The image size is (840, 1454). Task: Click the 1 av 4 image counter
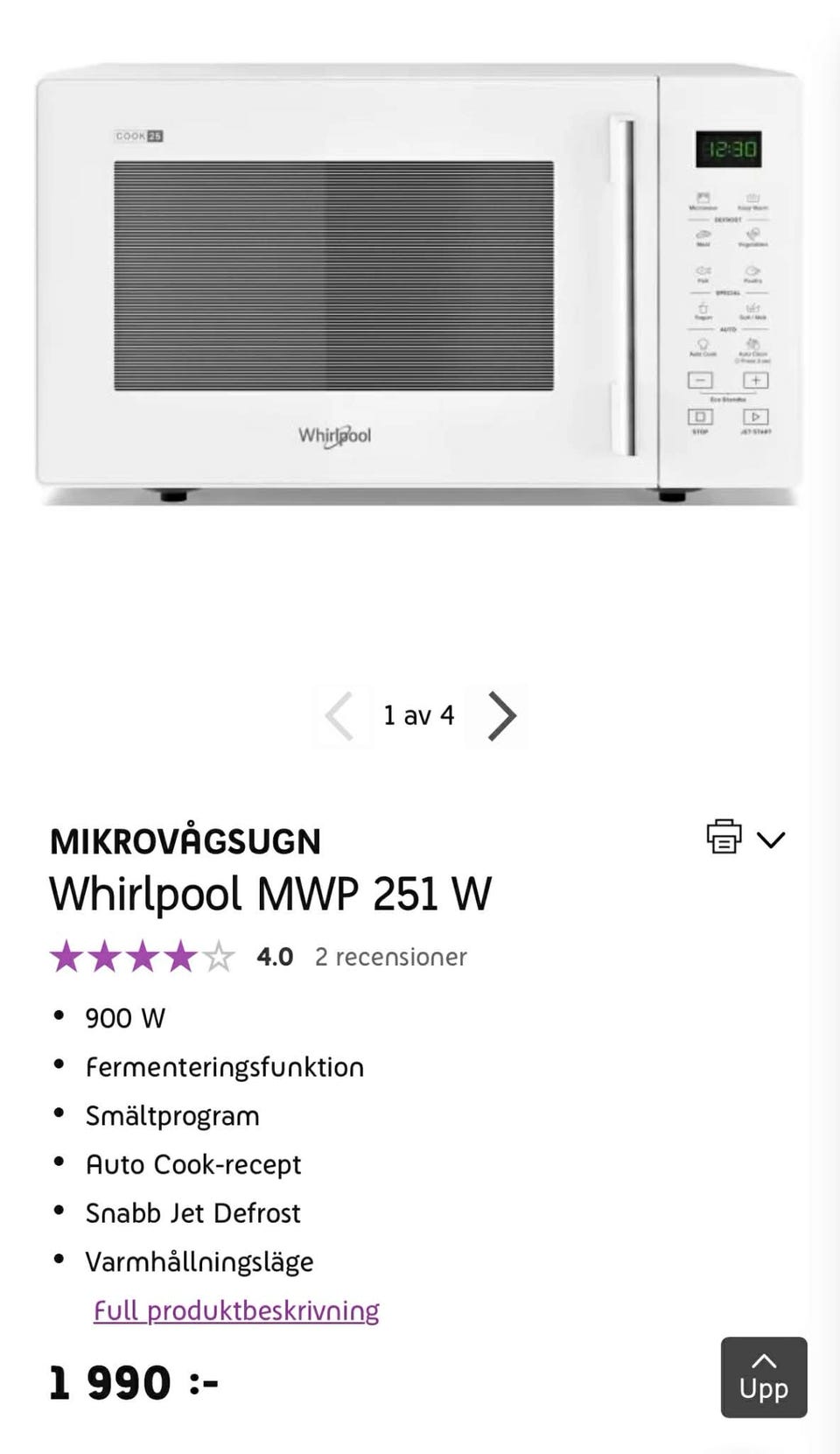tap(419, 716)
